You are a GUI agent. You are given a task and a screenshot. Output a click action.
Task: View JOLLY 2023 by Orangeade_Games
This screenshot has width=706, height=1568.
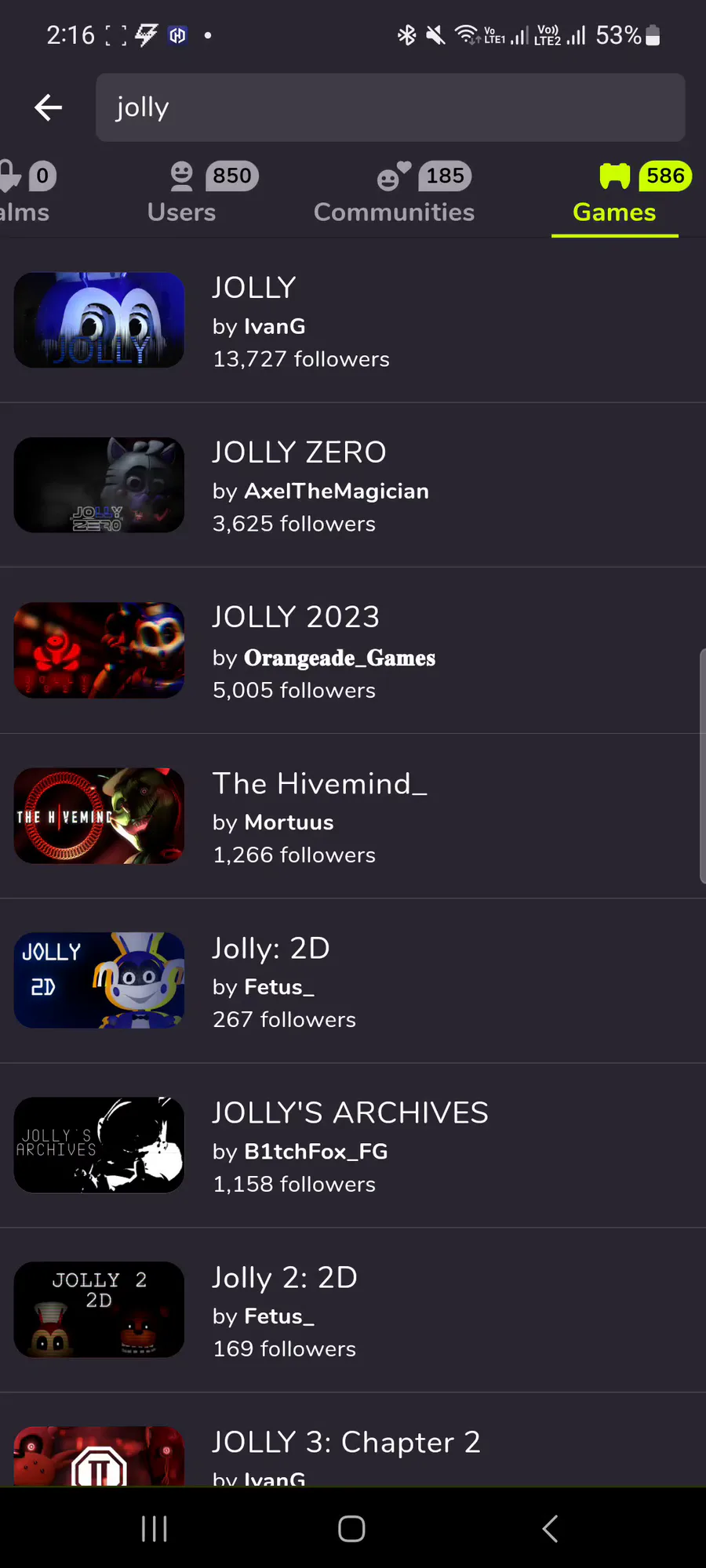(x=353, y=651)
